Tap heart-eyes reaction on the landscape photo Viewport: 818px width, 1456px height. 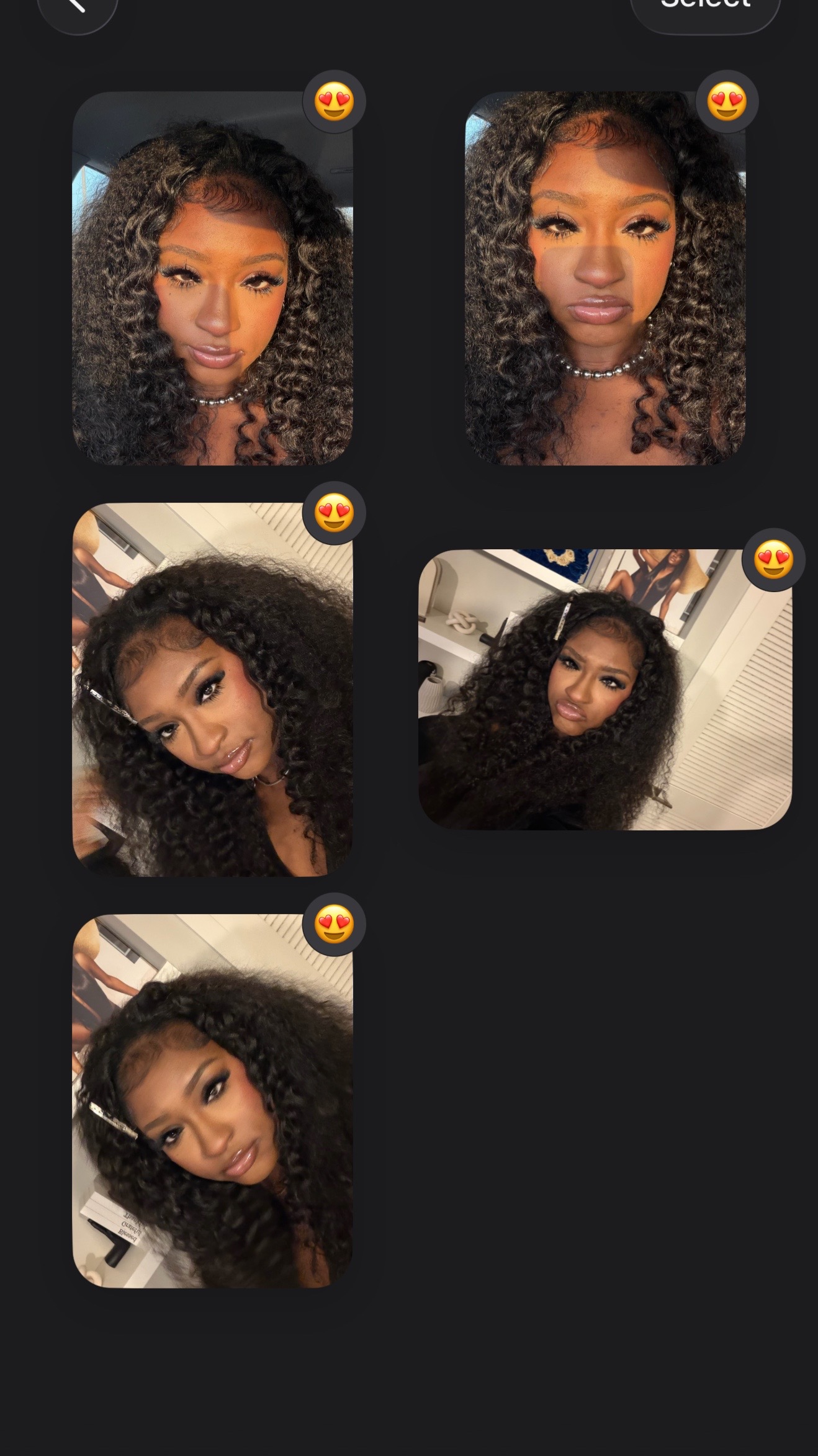(x=773, y=560)
